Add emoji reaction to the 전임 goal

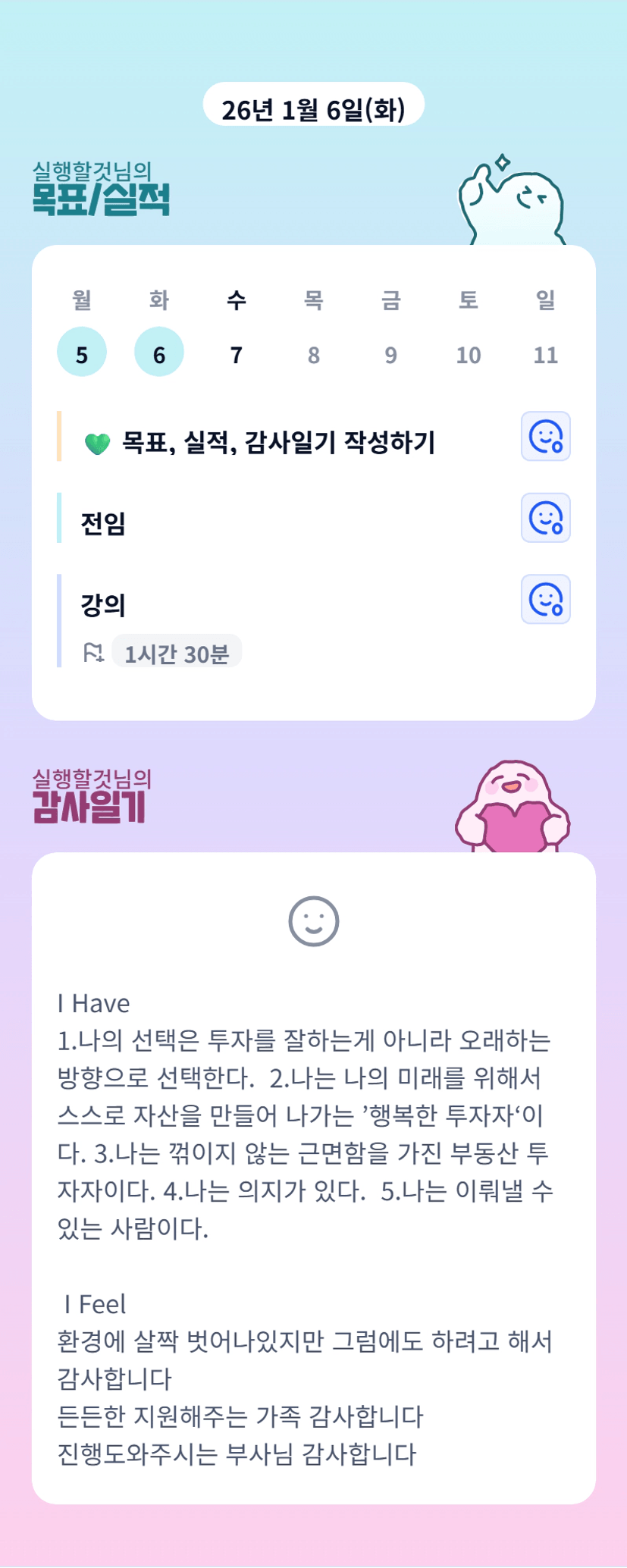(x=545, y=518)
